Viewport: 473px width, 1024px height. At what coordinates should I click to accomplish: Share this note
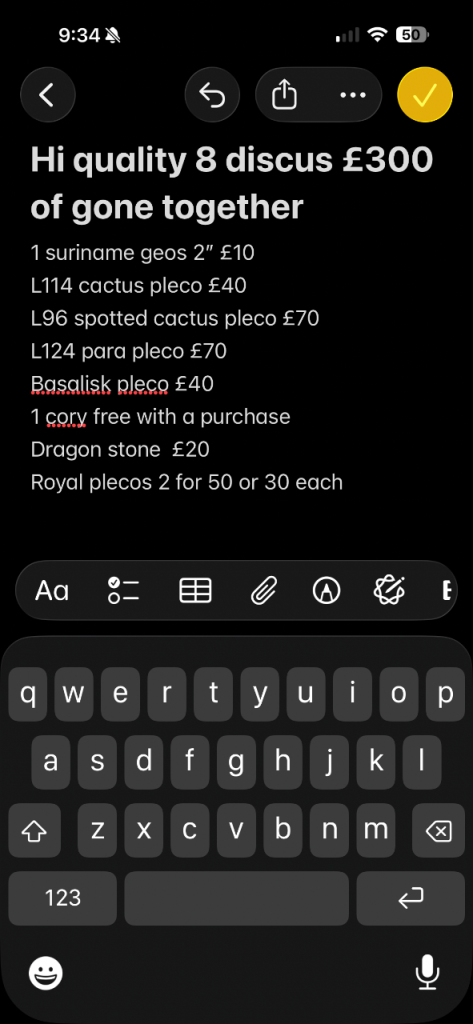click(285, 95)
